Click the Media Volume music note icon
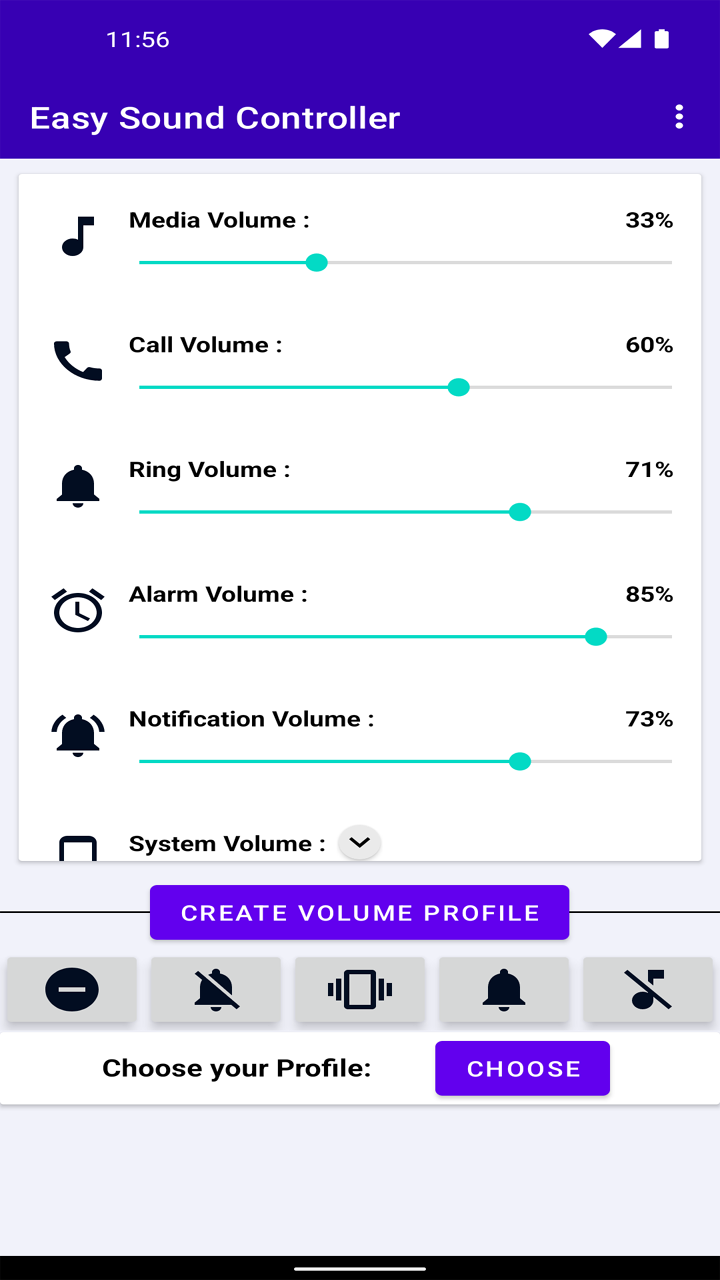The width and height of the screenshot is (720, 1280). tap(77, 236)
